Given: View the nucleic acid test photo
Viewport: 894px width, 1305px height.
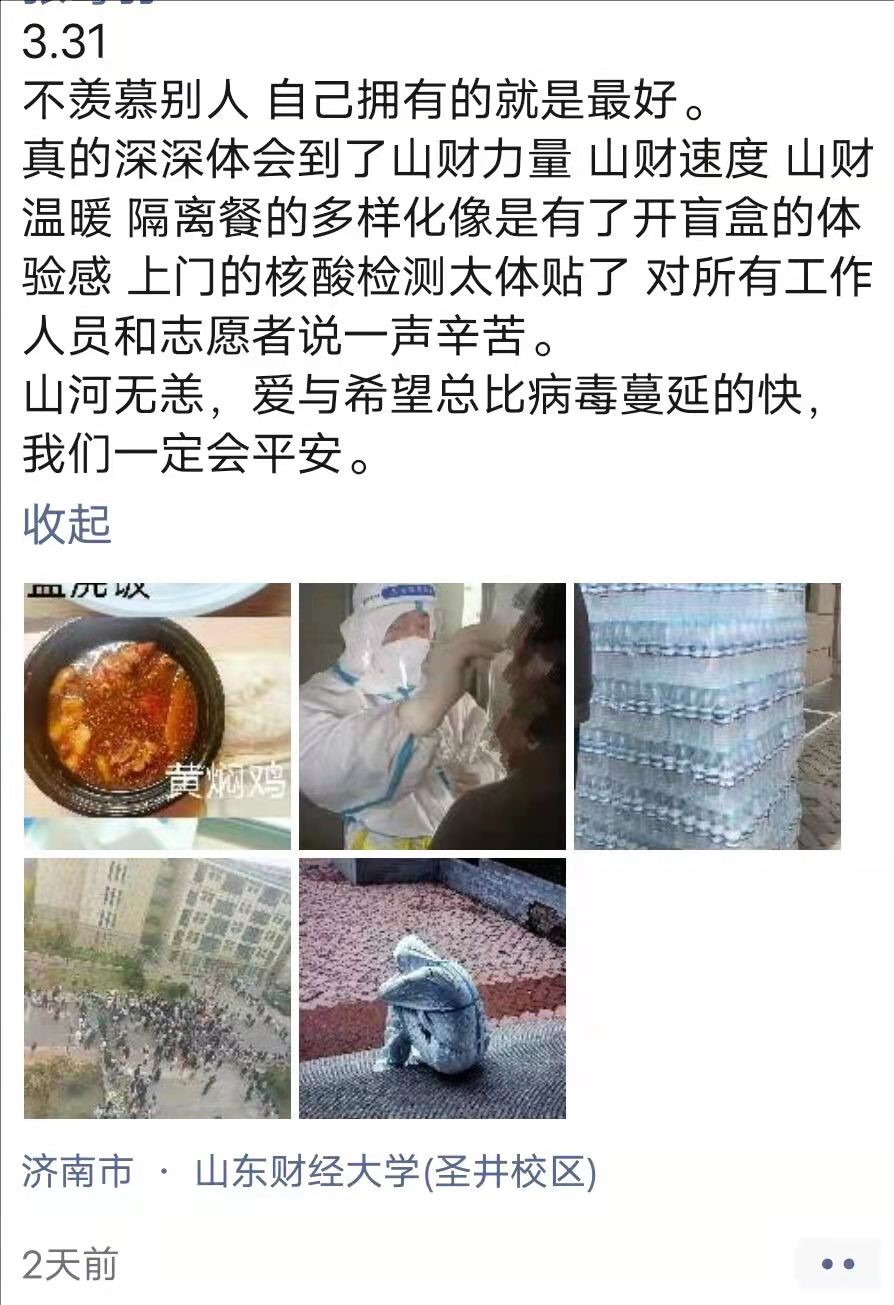Looking at the screenshot, I should click(432, 716).
